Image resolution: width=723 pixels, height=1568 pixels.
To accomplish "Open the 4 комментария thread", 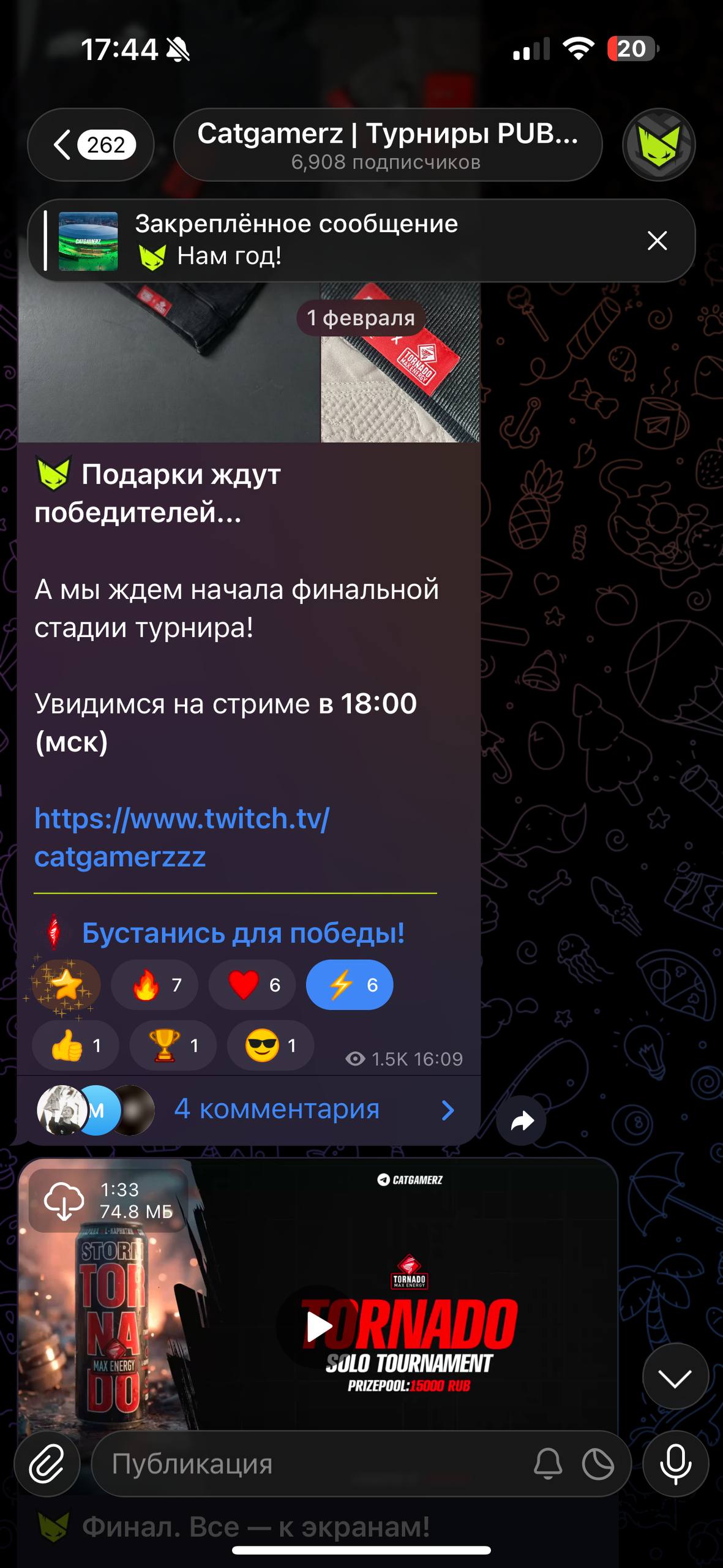I will point(277,1109).
